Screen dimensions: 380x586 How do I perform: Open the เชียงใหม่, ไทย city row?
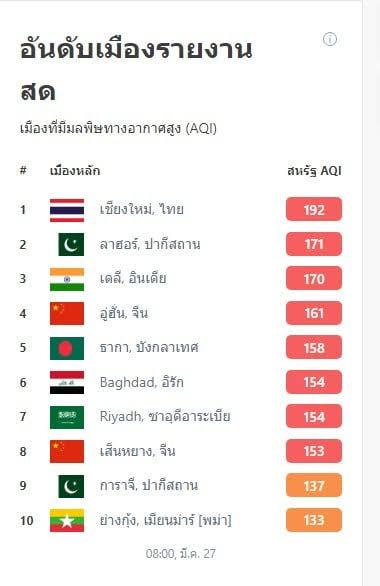[x=181, y=210]
